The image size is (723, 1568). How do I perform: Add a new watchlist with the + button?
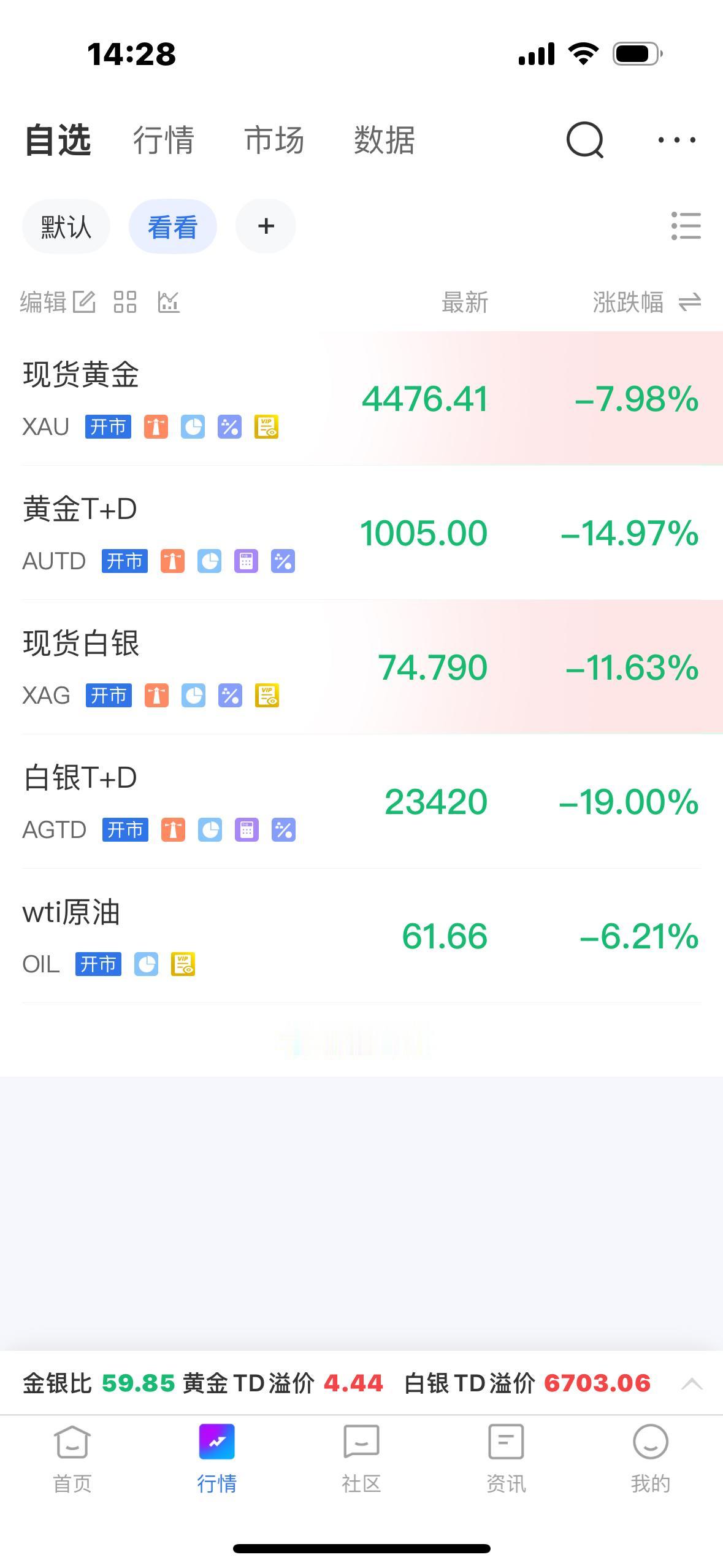coord(266,226)
